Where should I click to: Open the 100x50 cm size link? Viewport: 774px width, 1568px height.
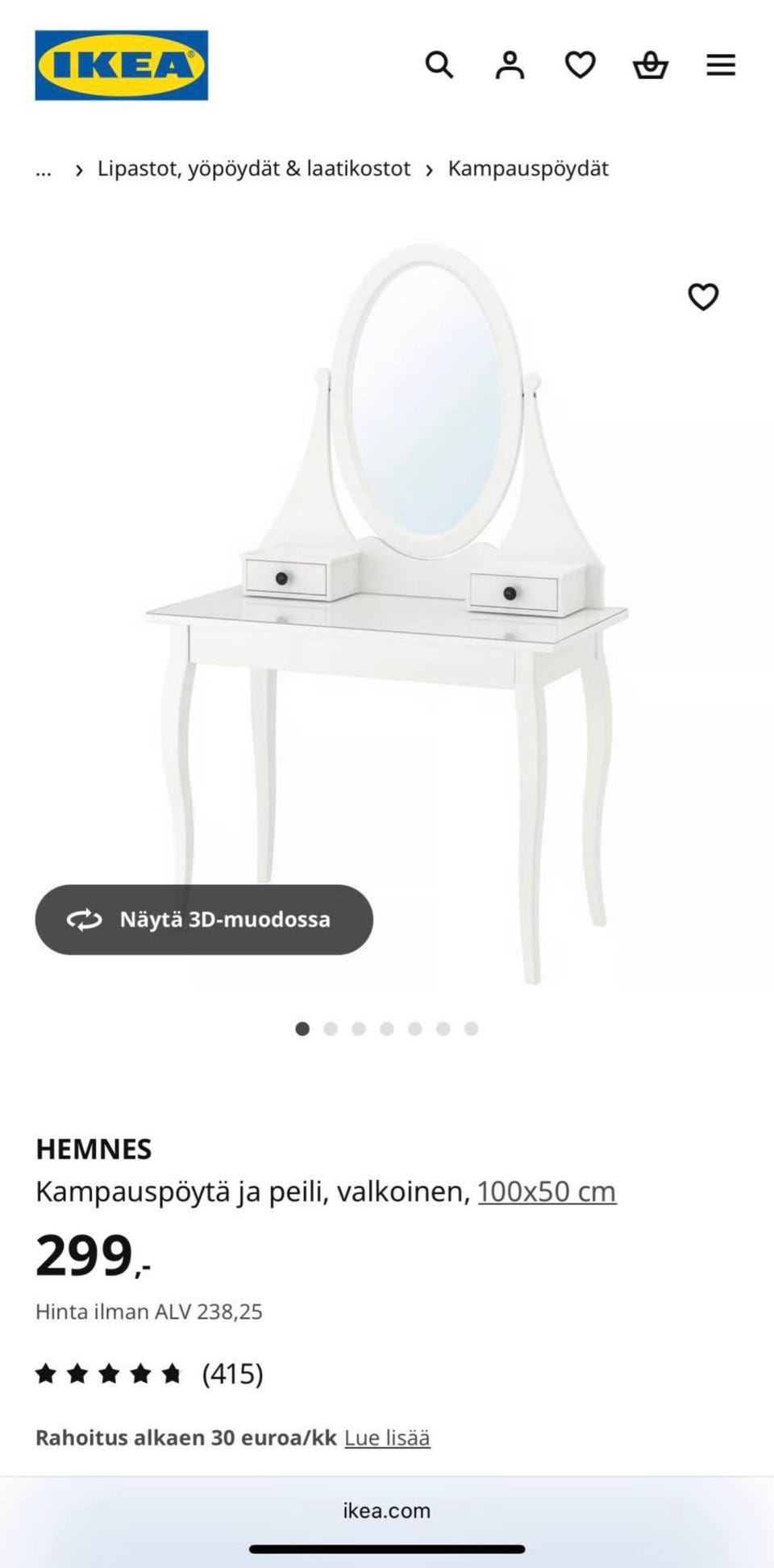tap(547, 1191)
